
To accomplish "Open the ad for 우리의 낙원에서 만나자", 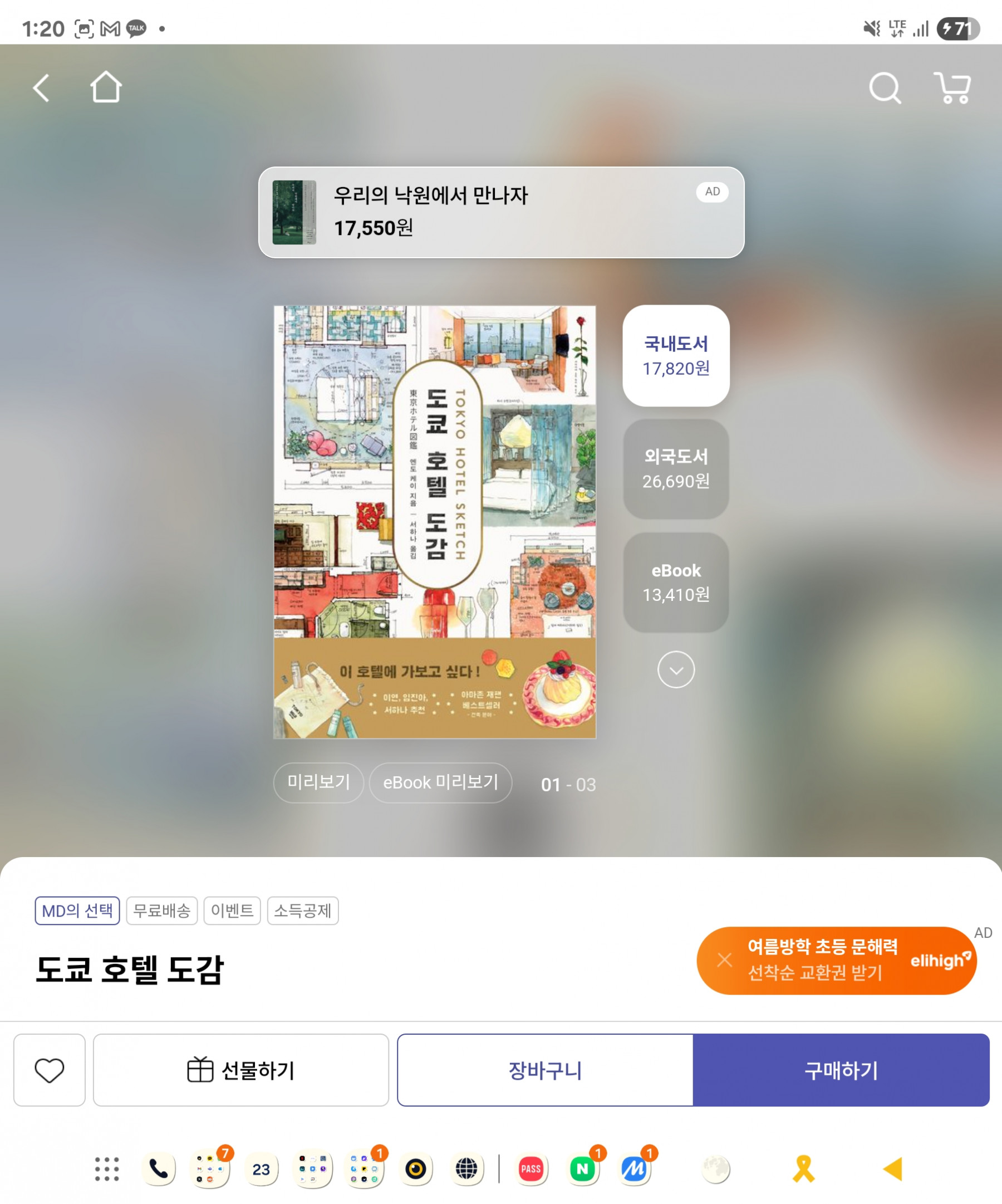I will (500, 212).
